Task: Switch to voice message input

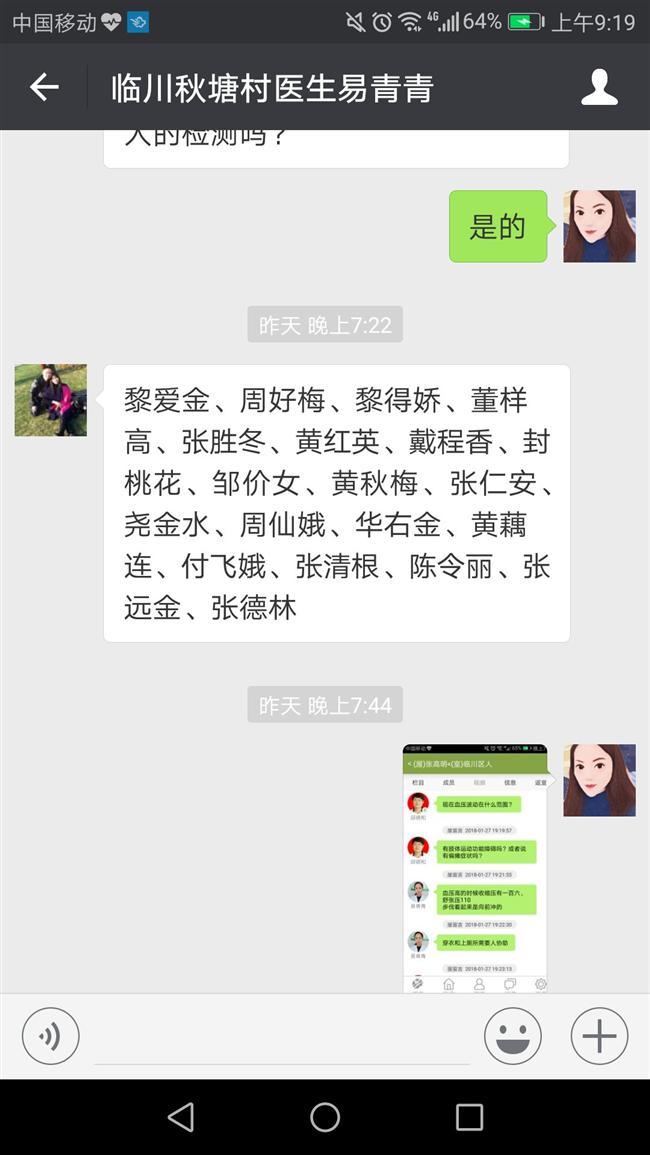Action: tap(50, 1036)
